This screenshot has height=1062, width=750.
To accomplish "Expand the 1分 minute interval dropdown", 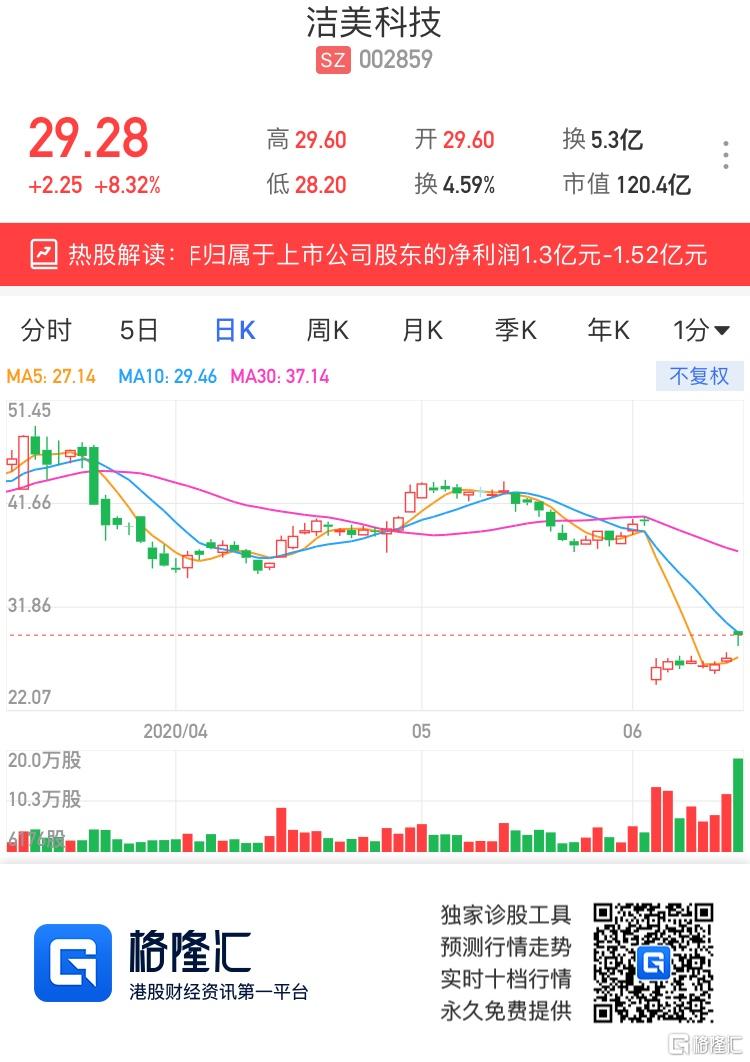I will (x=701, y=330).
